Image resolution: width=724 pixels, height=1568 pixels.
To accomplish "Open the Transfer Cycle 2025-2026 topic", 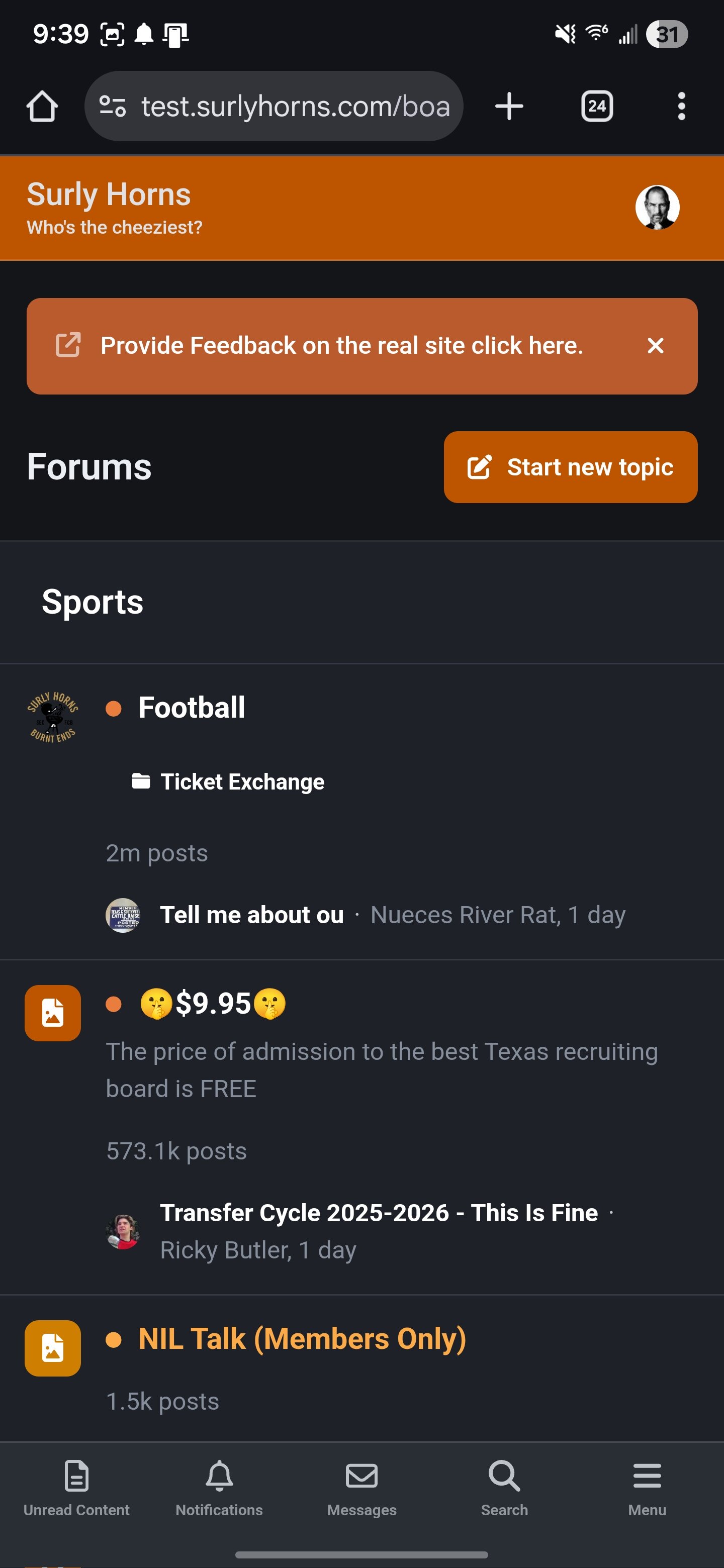I will tap(379, 1213).
